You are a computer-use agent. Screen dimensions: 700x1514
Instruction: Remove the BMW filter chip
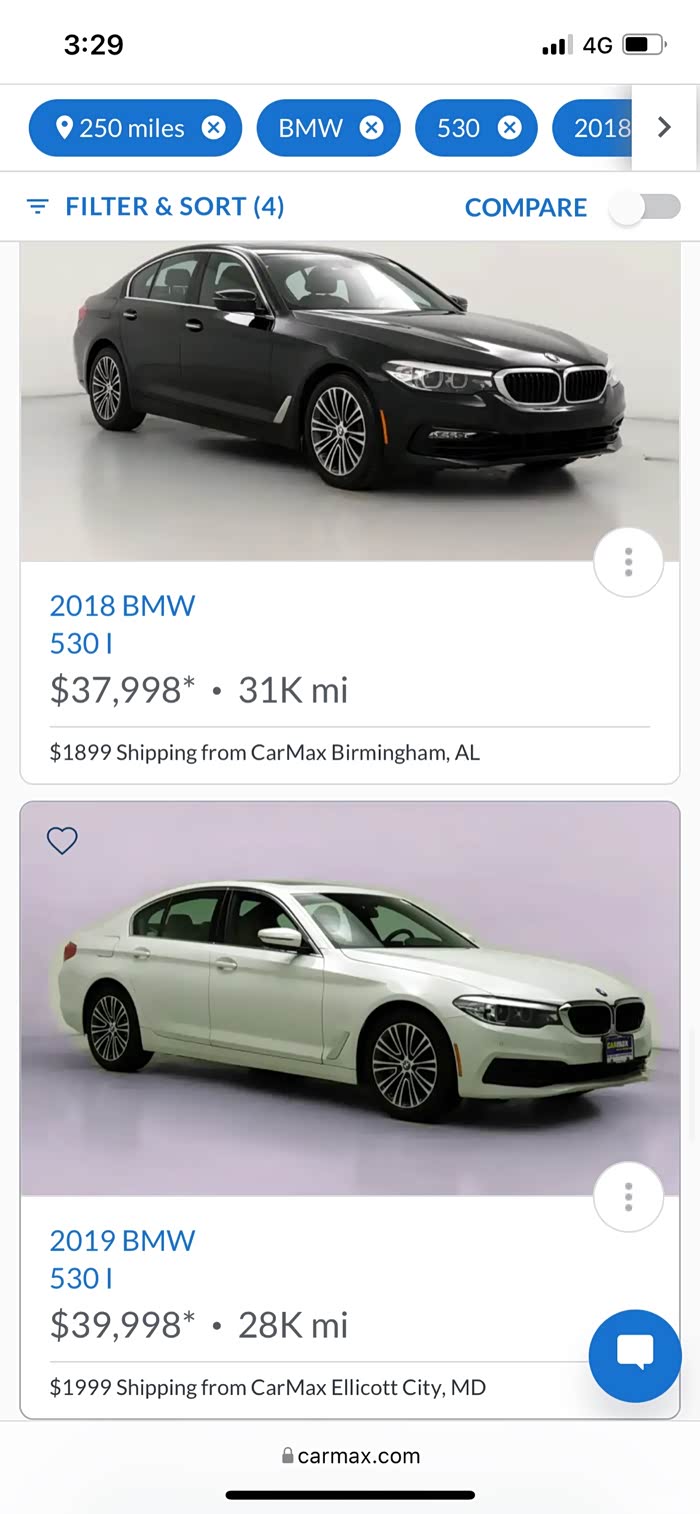[x=371, y=128]
